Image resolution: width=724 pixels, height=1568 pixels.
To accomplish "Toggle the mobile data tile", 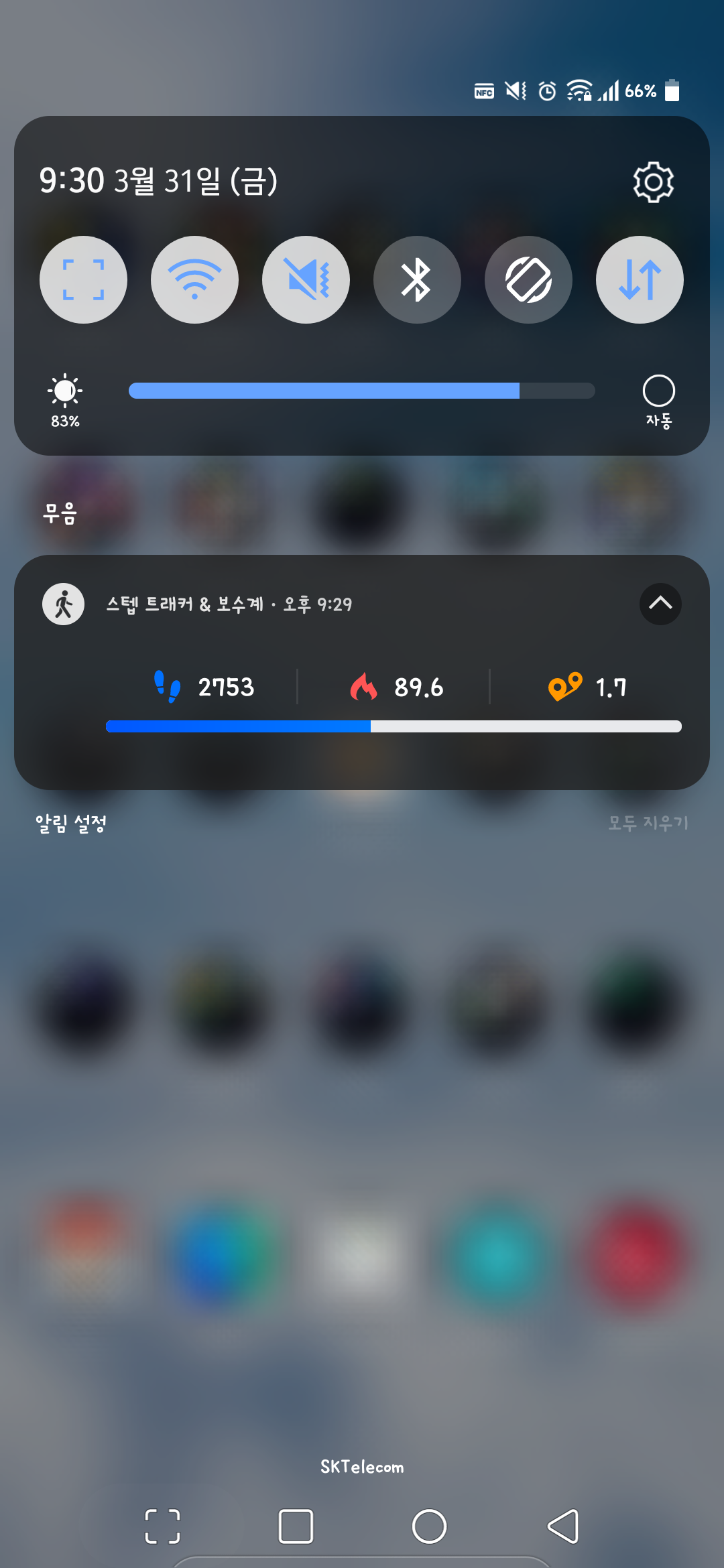I will pos(640,279).
